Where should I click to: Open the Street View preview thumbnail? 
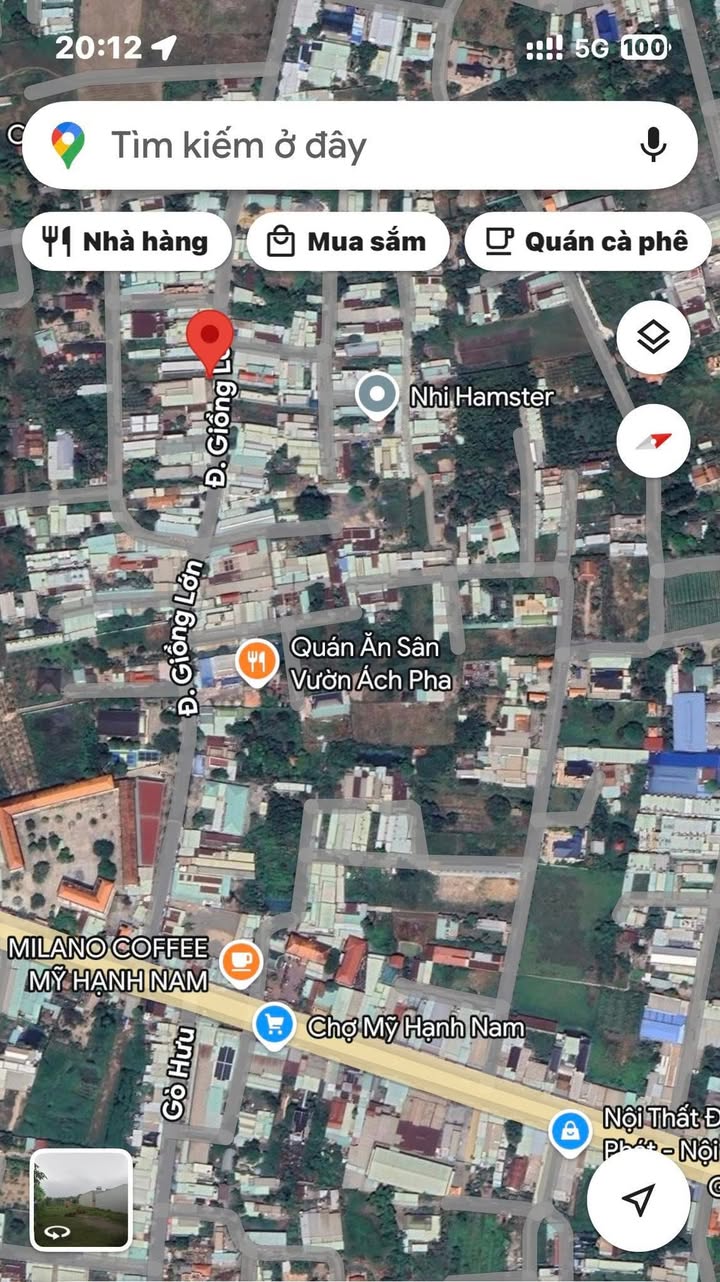pyautogui.click(x=81, y=1199)
